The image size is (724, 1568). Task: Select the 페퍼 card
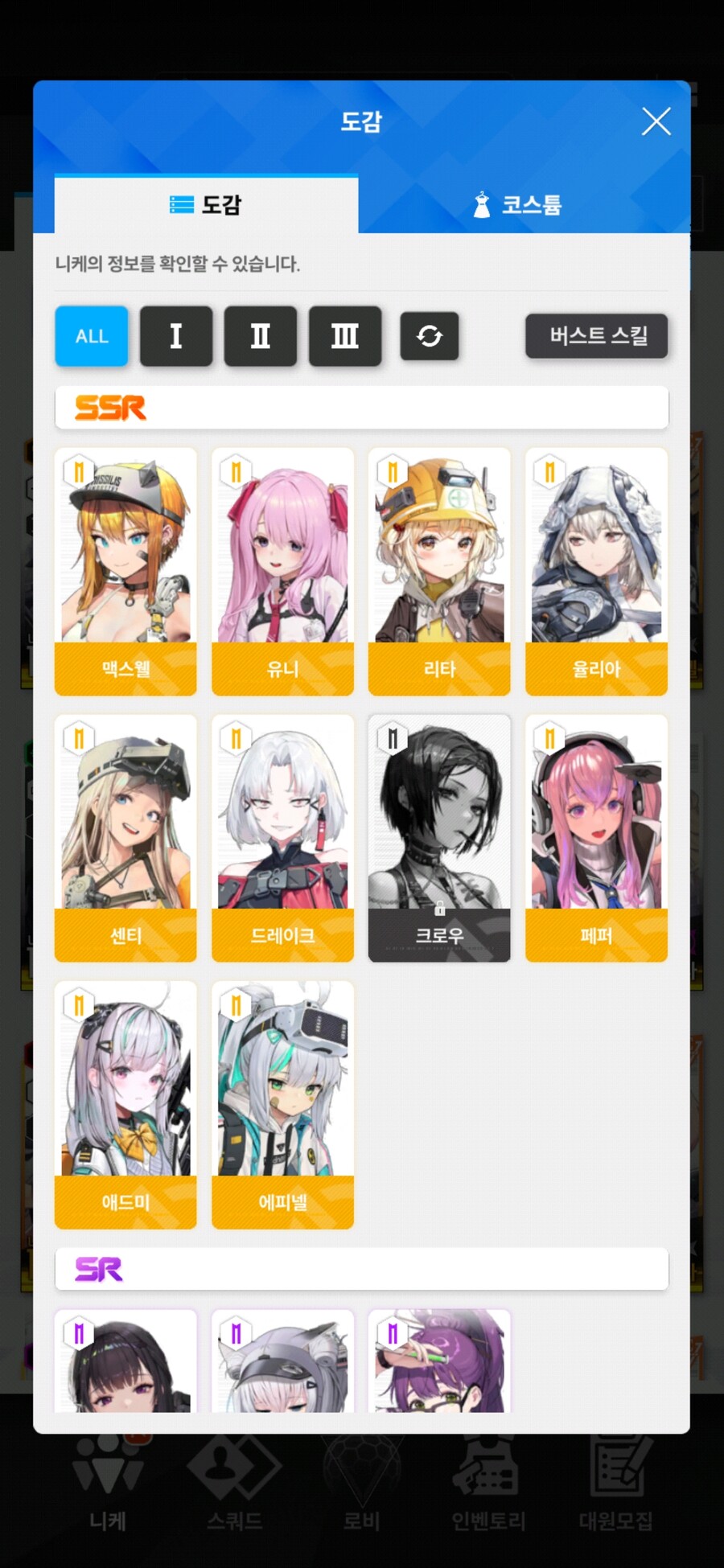pyautogui.click(x=596, y=838)
